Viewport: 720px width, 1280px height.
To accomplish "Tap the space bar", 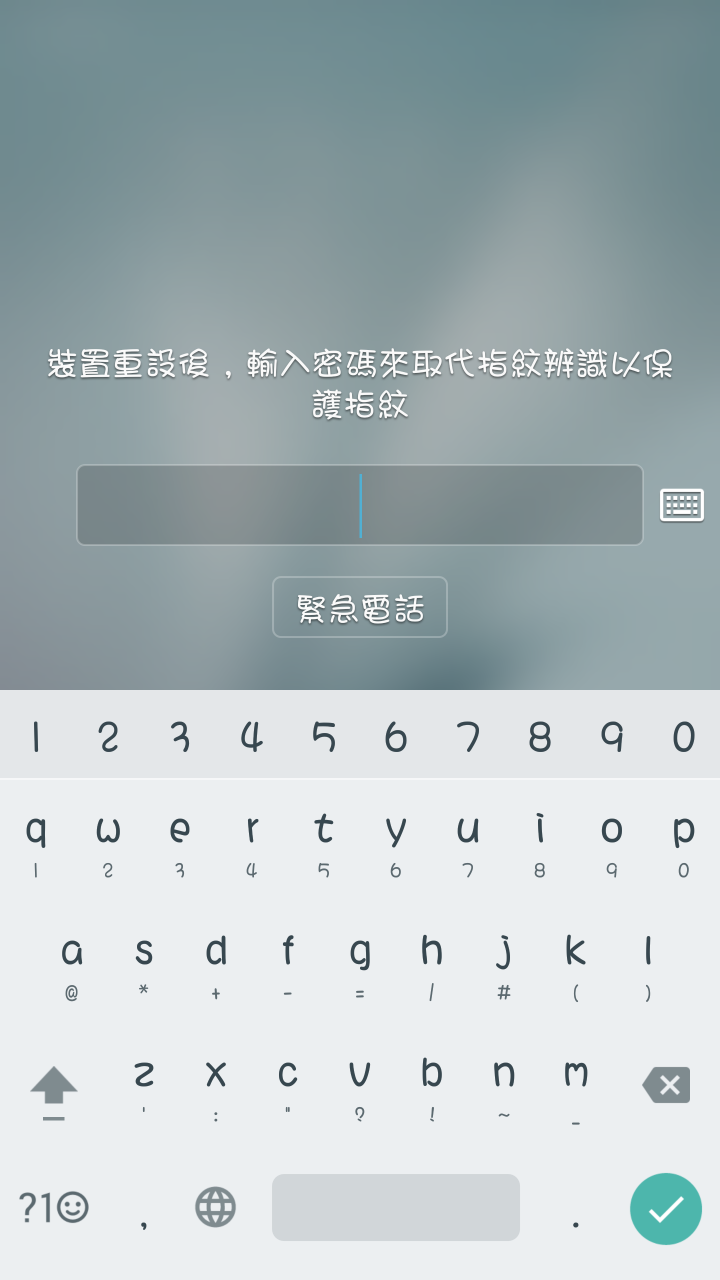I will coord(396,1208).
